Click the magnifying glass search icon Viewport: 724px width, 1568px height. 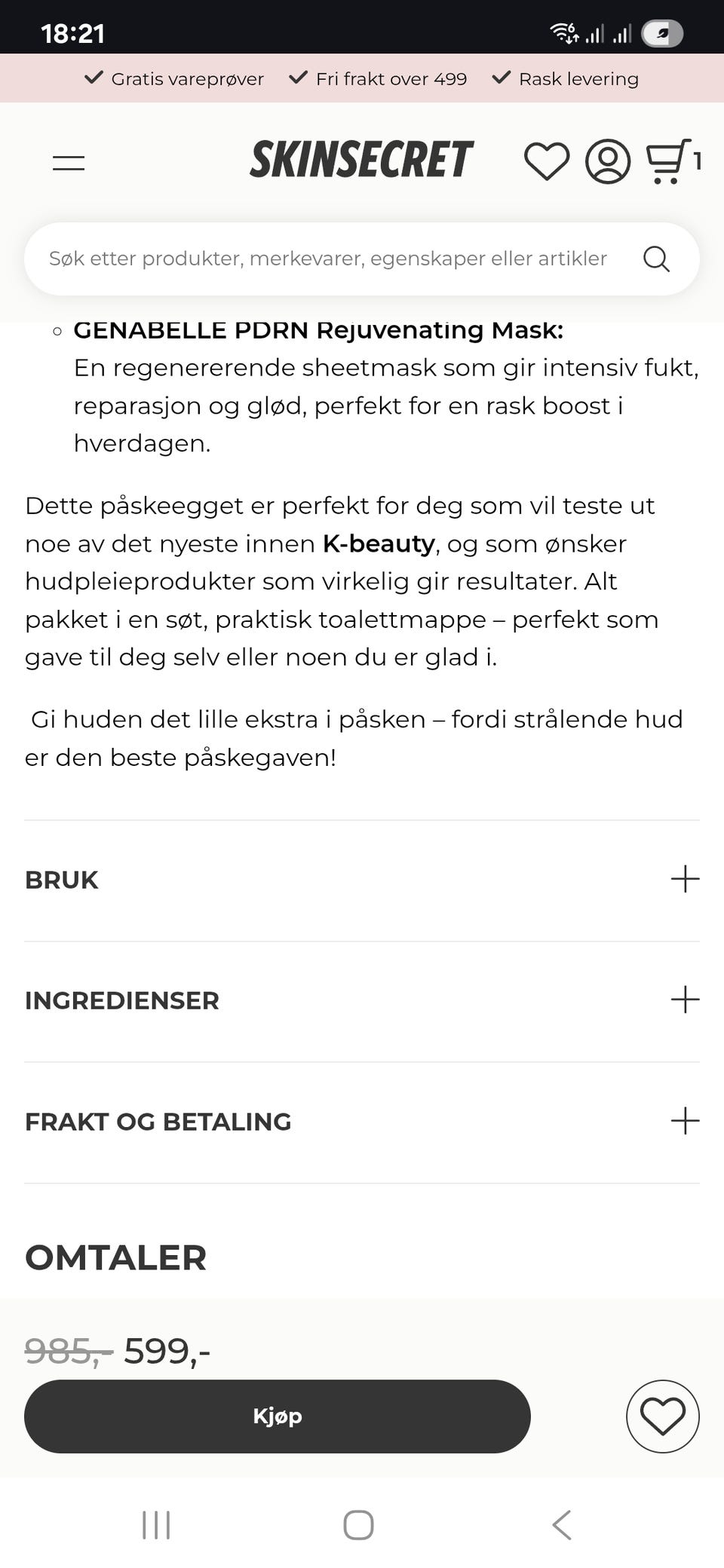[x=656, y=259]
